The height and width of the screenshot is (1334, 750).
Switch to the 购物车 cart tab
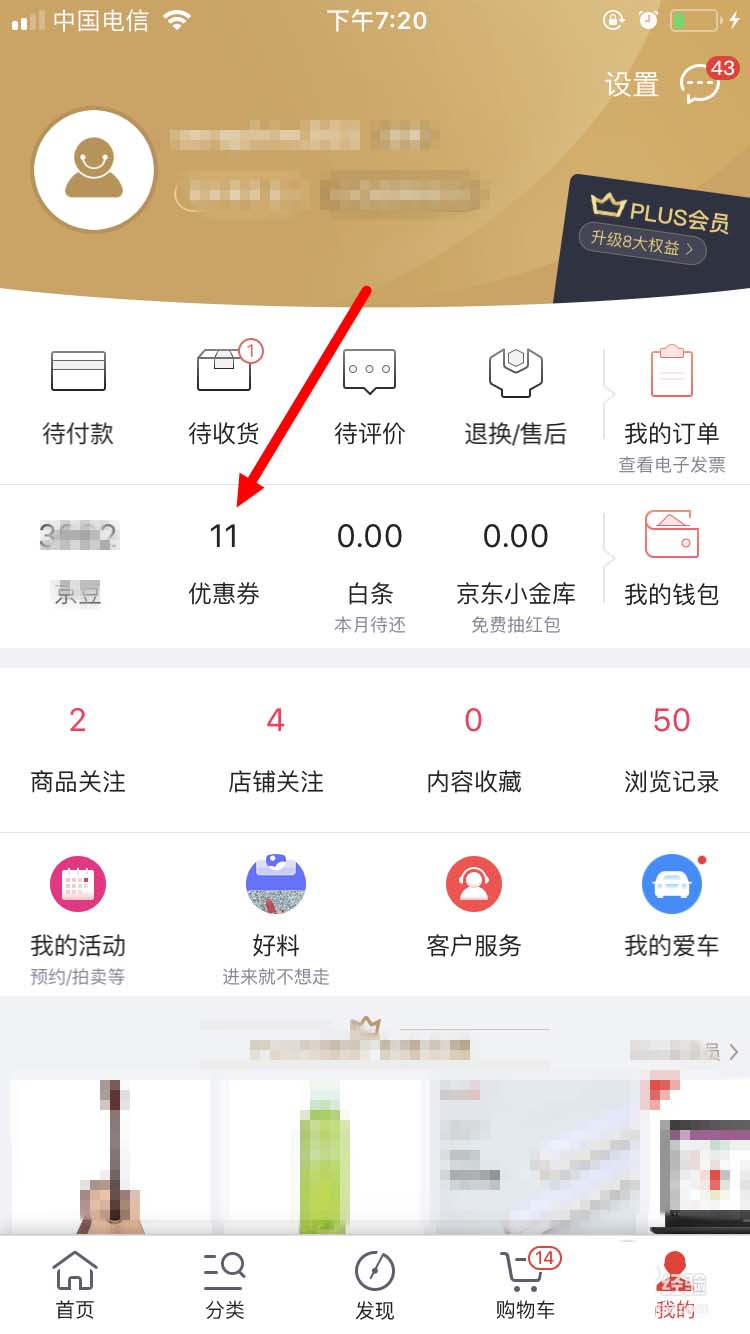pos(525,1285)
